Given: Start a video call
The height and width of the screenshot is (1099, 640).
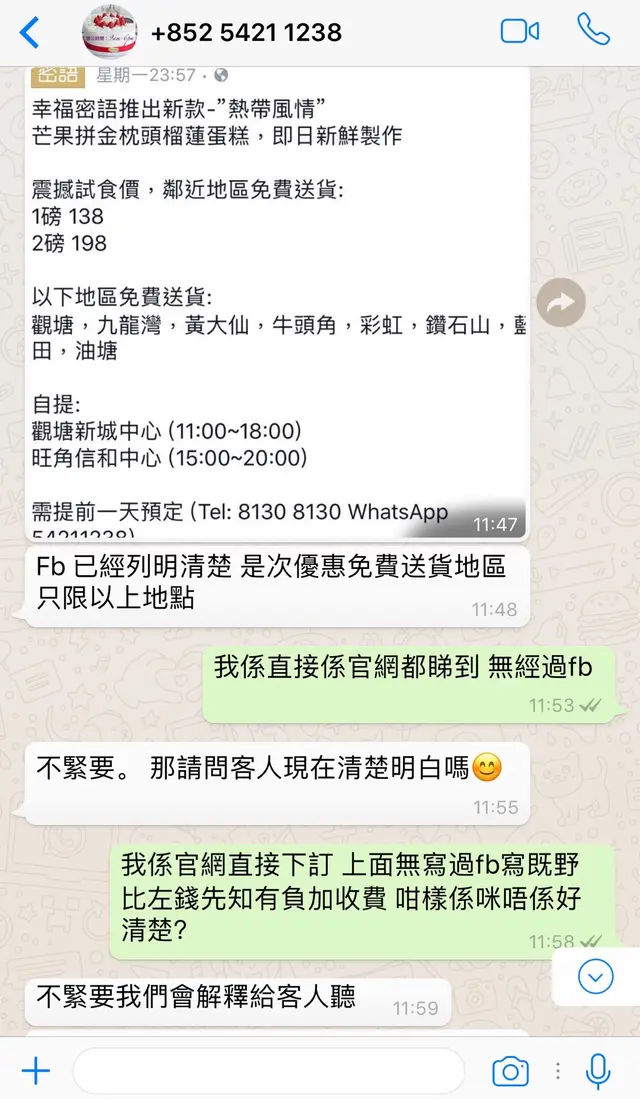Looking at the screenshot, I should pyautogui.click(x=520, y=31).
